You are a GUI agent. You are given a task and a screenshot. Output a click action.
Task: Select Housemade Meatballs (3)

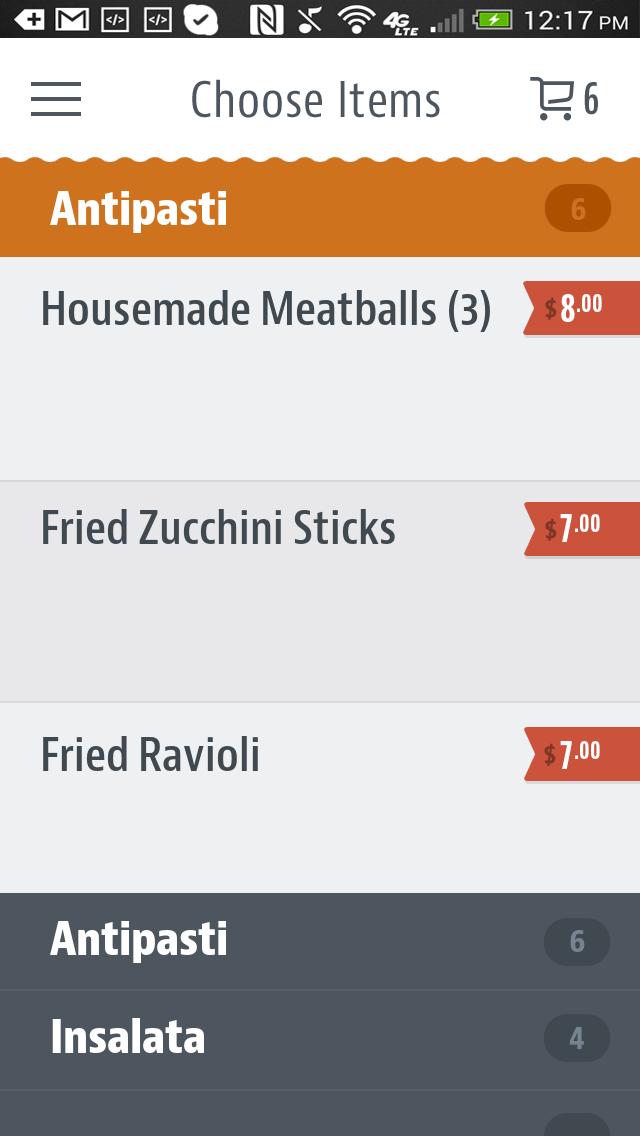point(266,310)
